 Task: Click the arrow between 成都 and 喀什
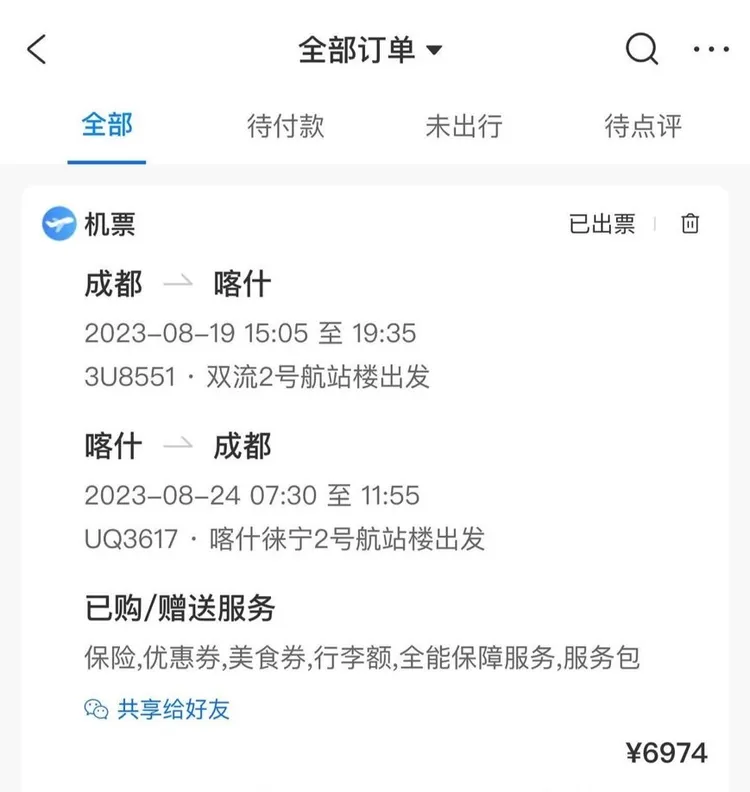coord(179,284)
